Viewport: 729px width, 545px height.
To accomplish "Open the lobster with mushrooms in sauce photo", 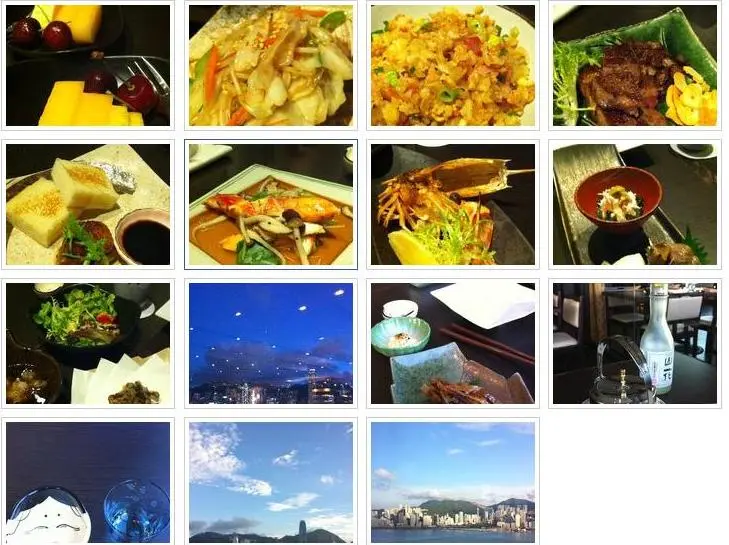I will pos(270,204).
